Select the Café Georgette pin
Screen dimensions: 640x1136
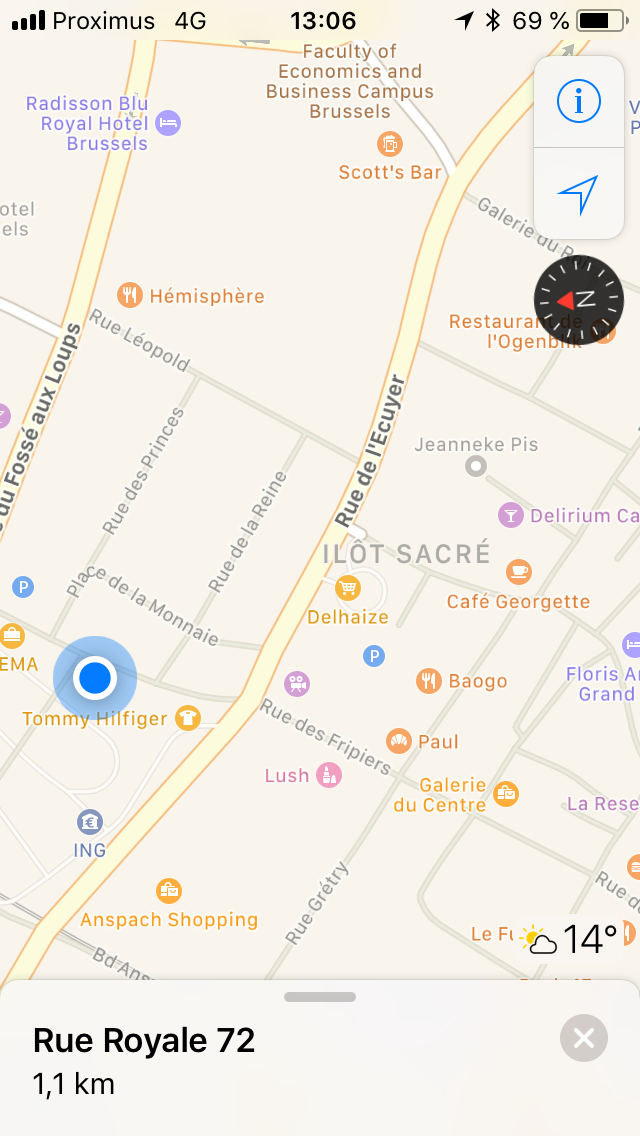tap(518, 572)
